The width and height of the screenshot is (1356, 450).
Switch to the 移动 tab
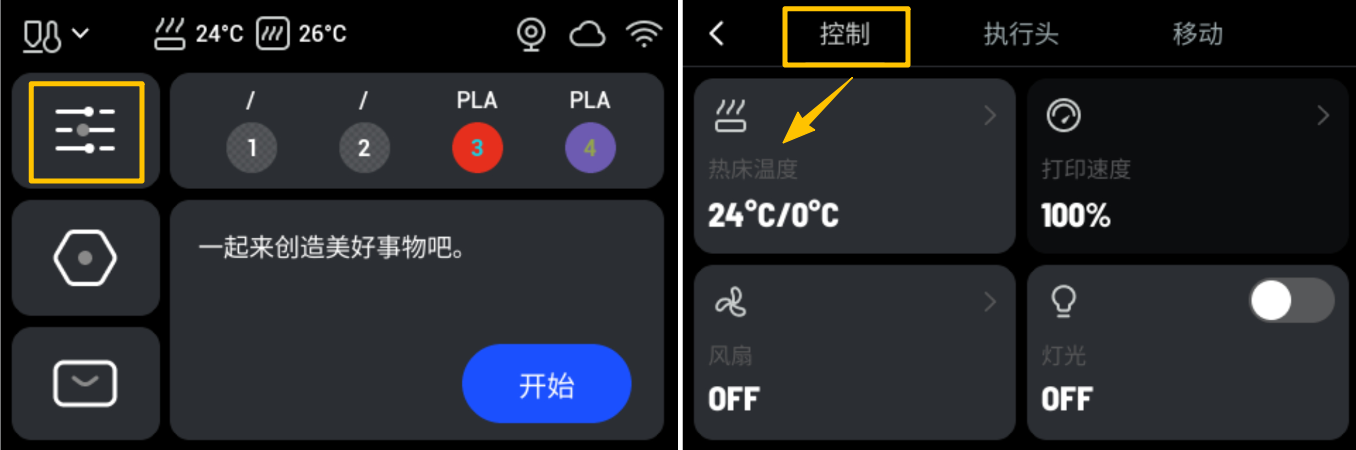click(x=1197, y=35)
